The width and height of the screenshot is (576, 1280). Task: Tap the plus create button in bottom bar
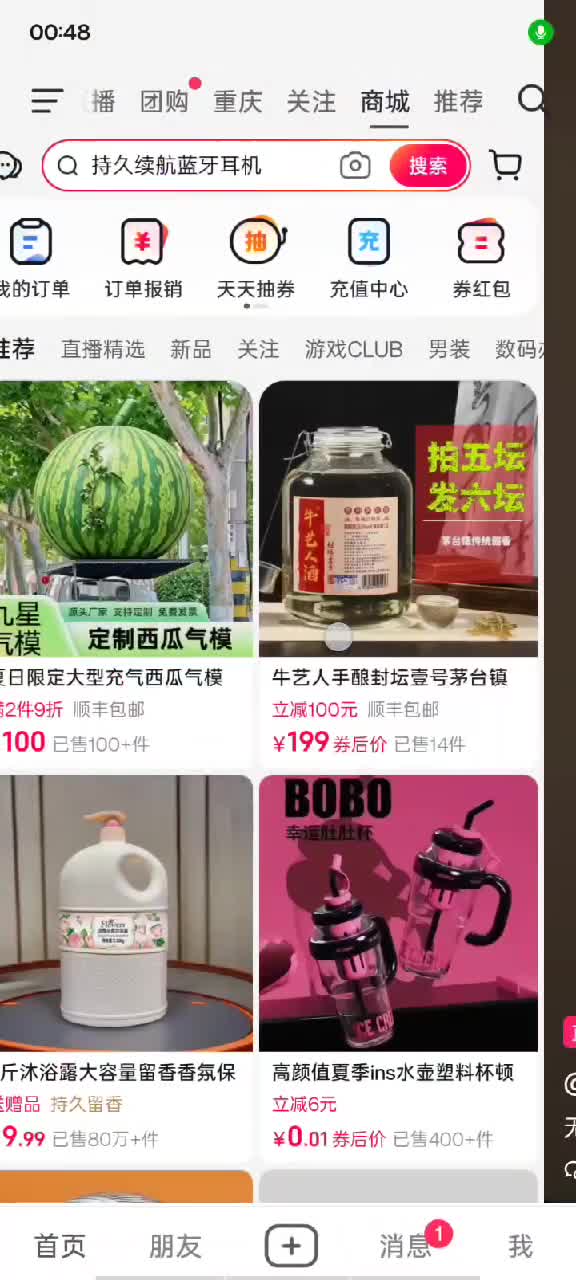click(291, 1246)
